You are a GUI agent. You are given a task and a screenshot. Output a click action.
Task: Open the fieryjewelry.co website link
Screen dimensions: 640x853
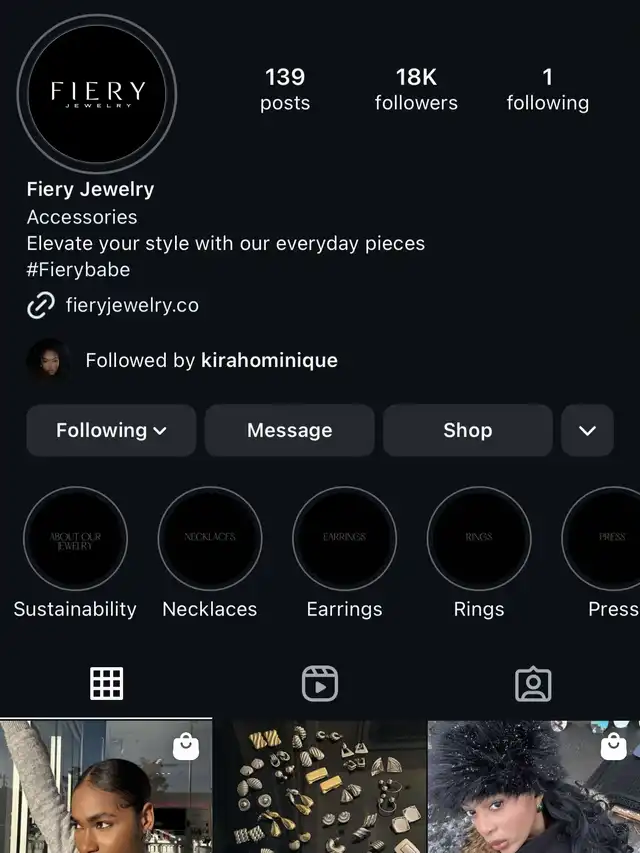coord(131,306)
